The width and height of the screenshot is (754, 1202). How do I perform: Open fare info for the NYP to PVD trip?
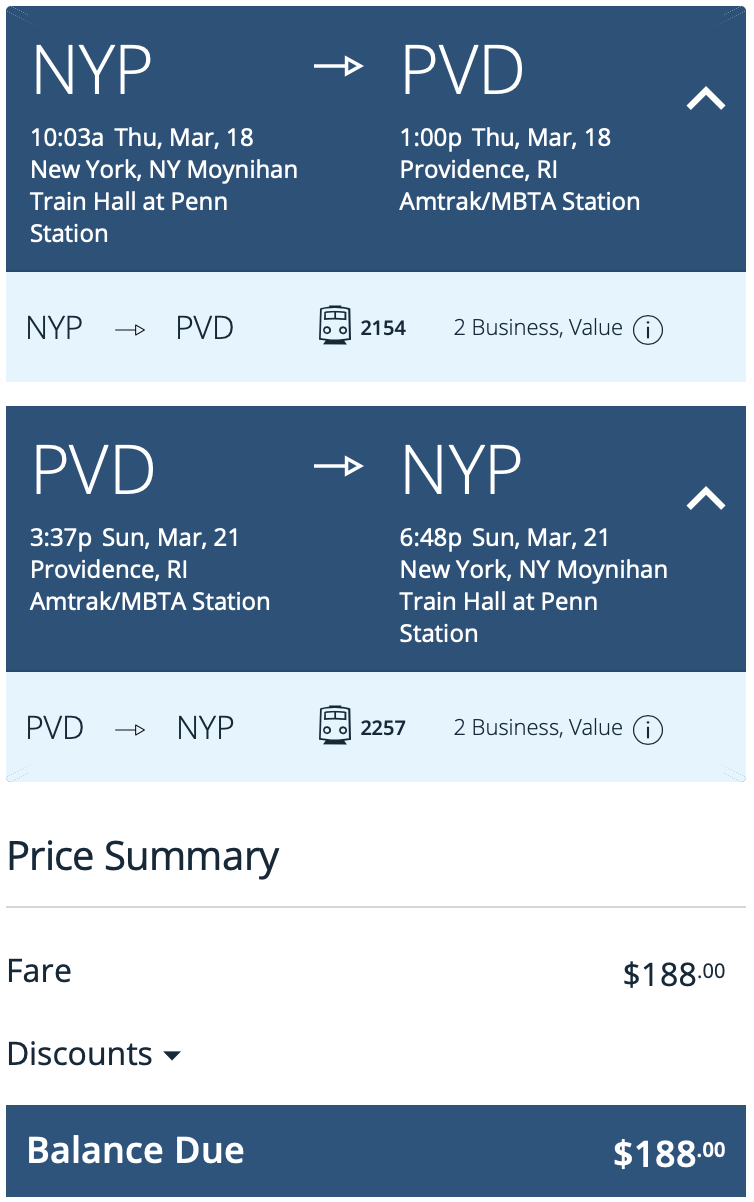(648, 329)
